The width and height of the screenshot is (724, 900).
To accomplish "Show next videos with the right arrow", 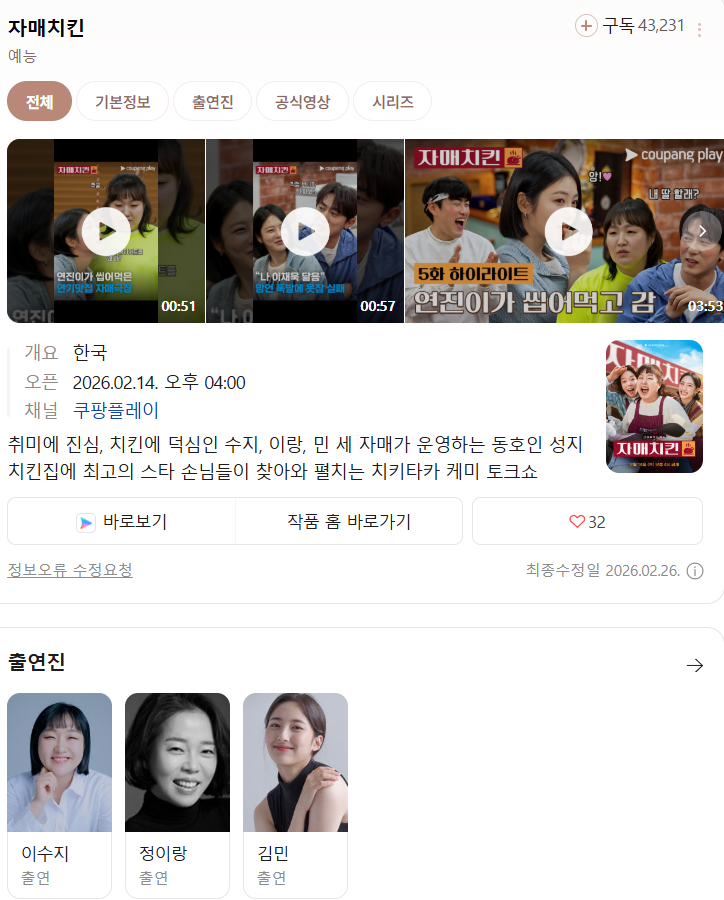I will point(702,231).
